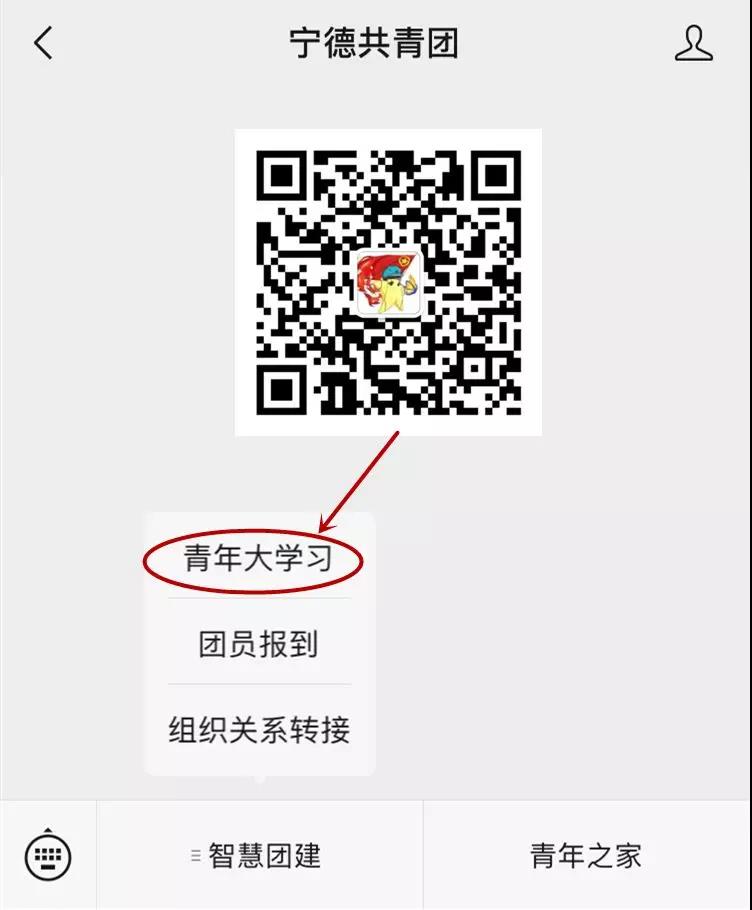Select 青年大学习 from the menu
Screen dimensions: 752x910
[x=258, y=559]
